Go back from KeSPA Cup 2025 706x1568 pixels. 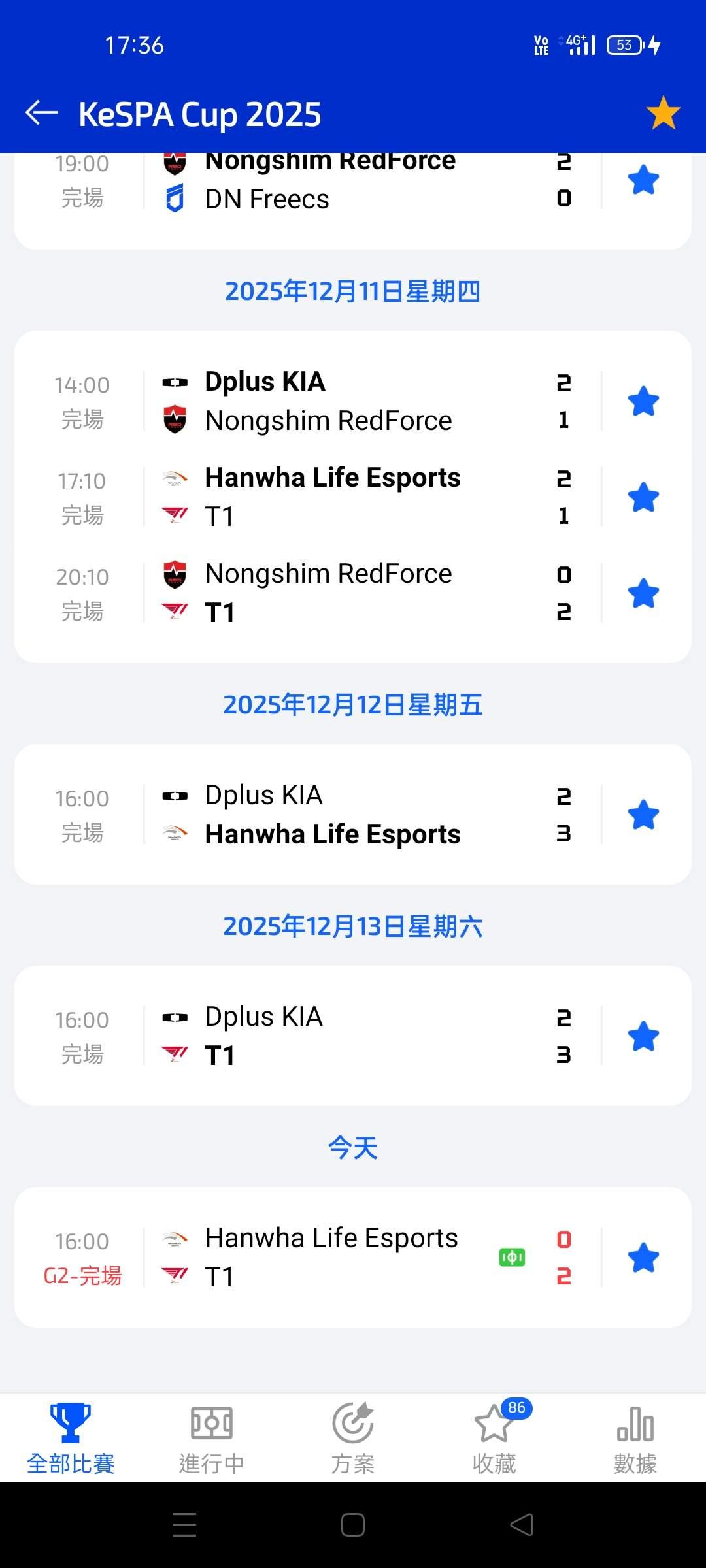pos(42,113)
